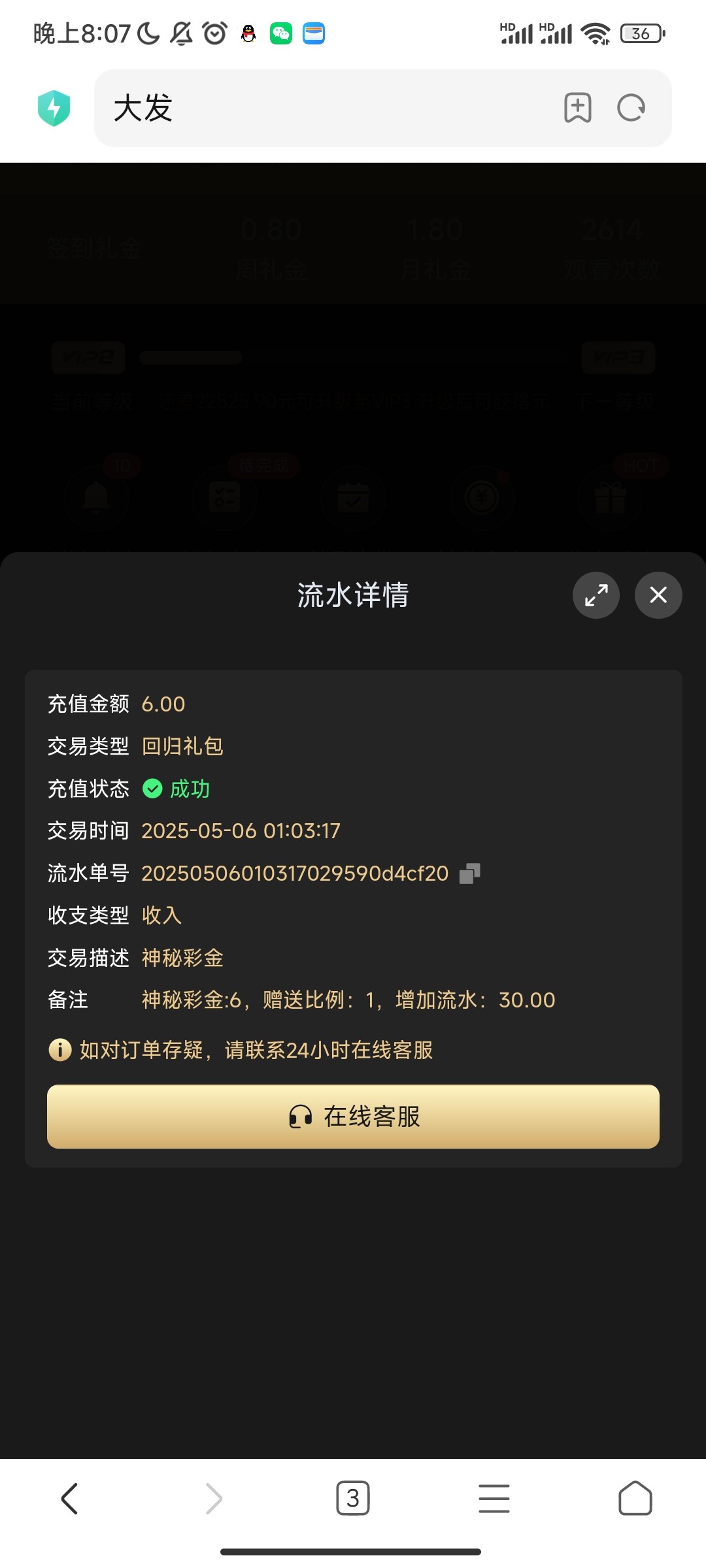Go to the browser home page
Viewport: 706px width, 1568px height.
pos(635,1498)
